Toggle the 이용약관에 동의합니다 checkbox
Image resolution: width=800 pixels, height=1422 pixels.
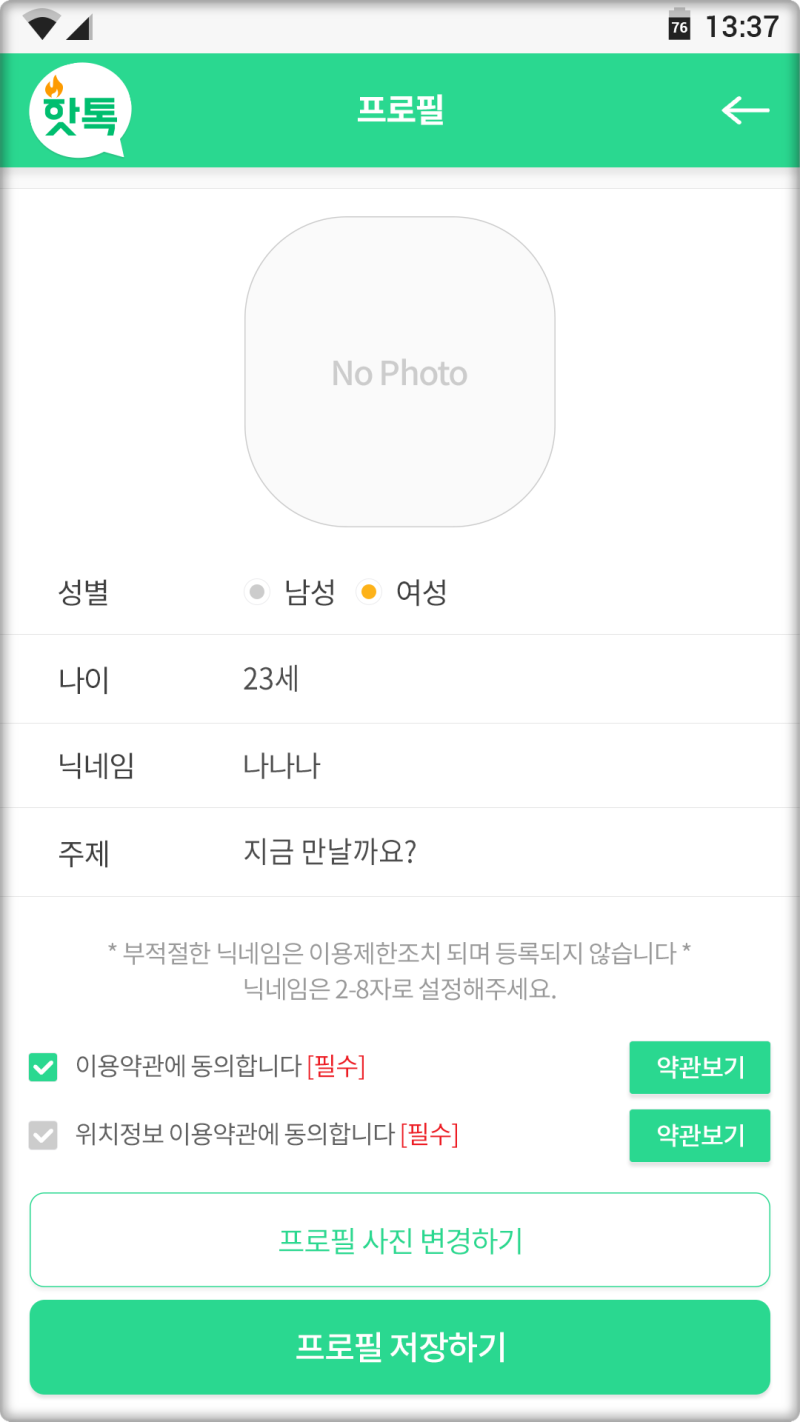[x=43, y=1068]
